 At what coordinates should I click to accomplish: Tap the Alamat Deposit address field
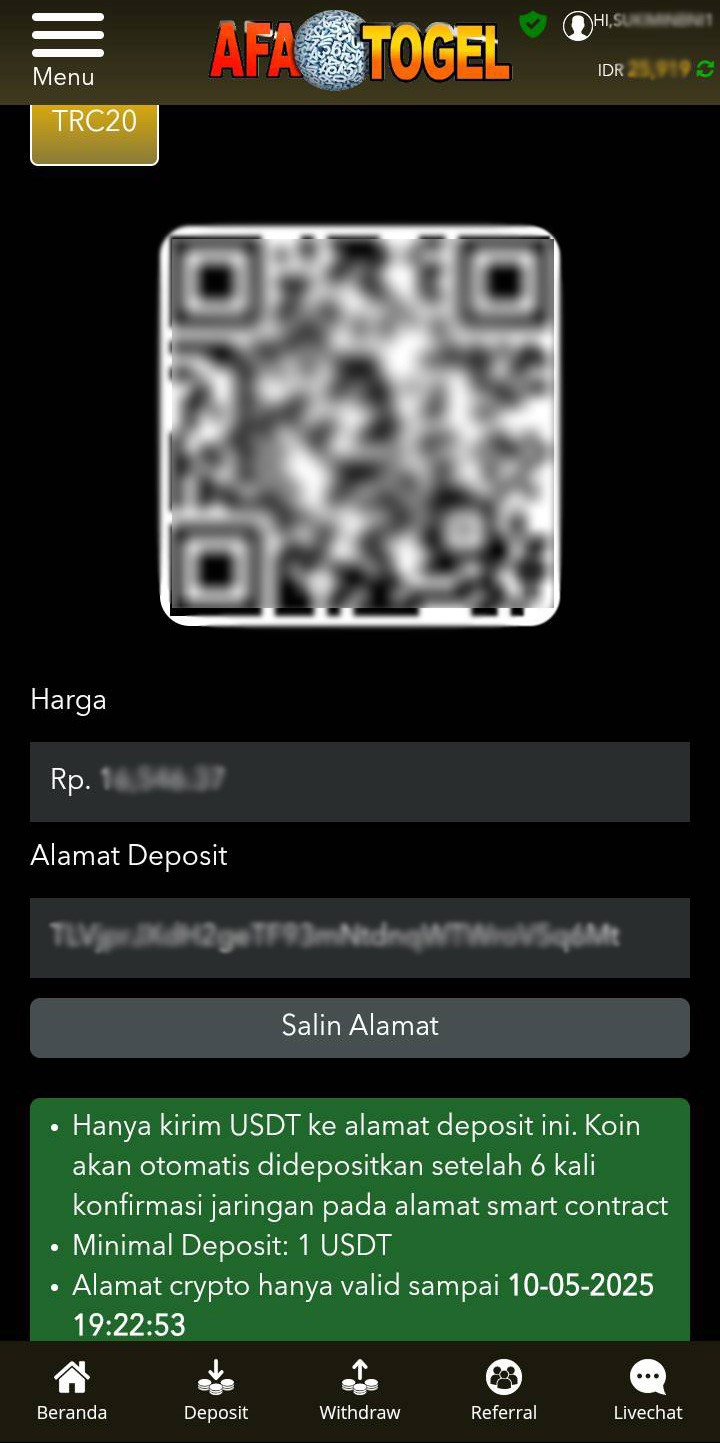(x=360, y=937)
